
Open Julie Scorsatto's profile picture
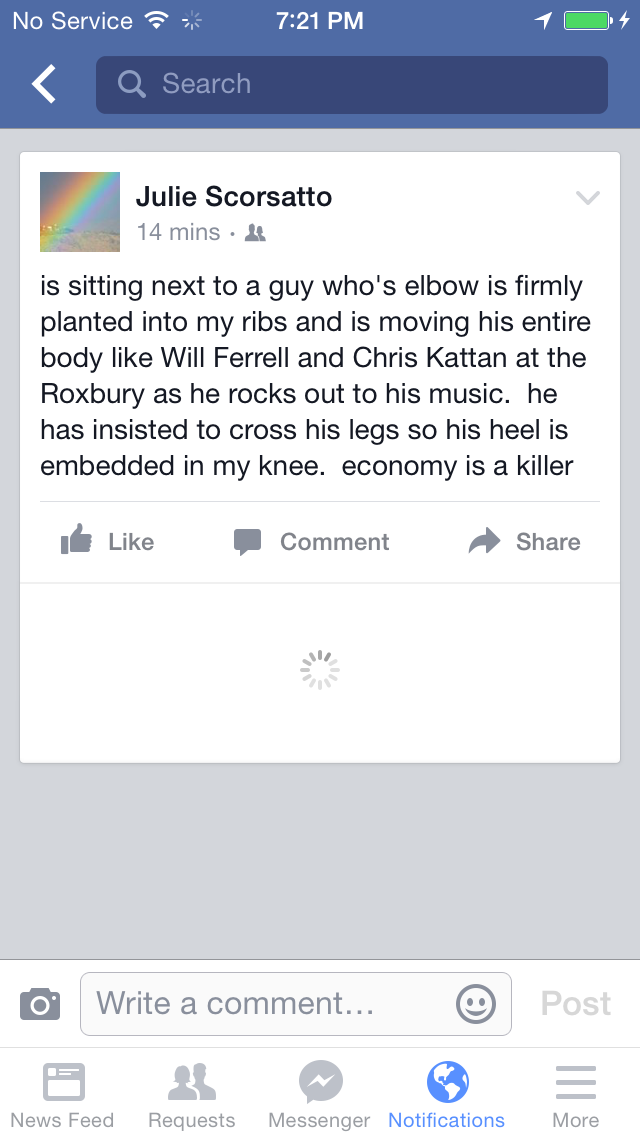click(x=80, y=212)
